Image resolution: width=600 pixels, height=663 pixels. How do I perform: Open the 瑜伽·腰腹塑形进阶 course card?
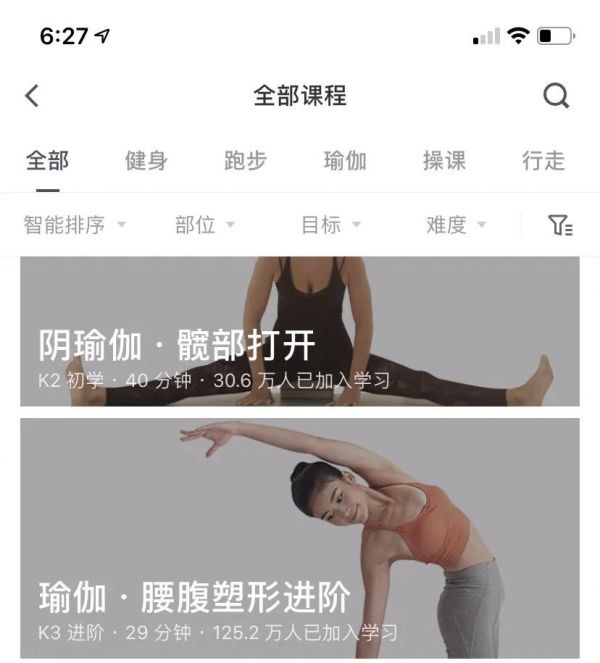click(x=300, y=538)
